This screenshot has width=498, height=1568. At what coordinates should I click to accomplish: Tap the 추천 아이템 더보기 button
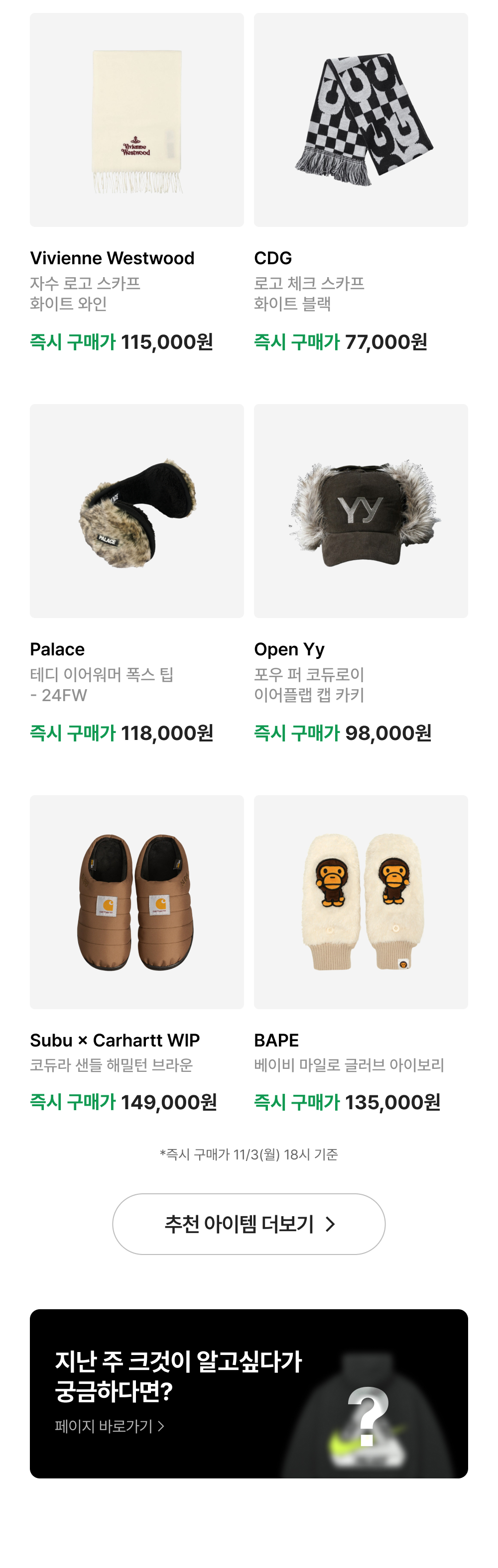pos(249,1224)
